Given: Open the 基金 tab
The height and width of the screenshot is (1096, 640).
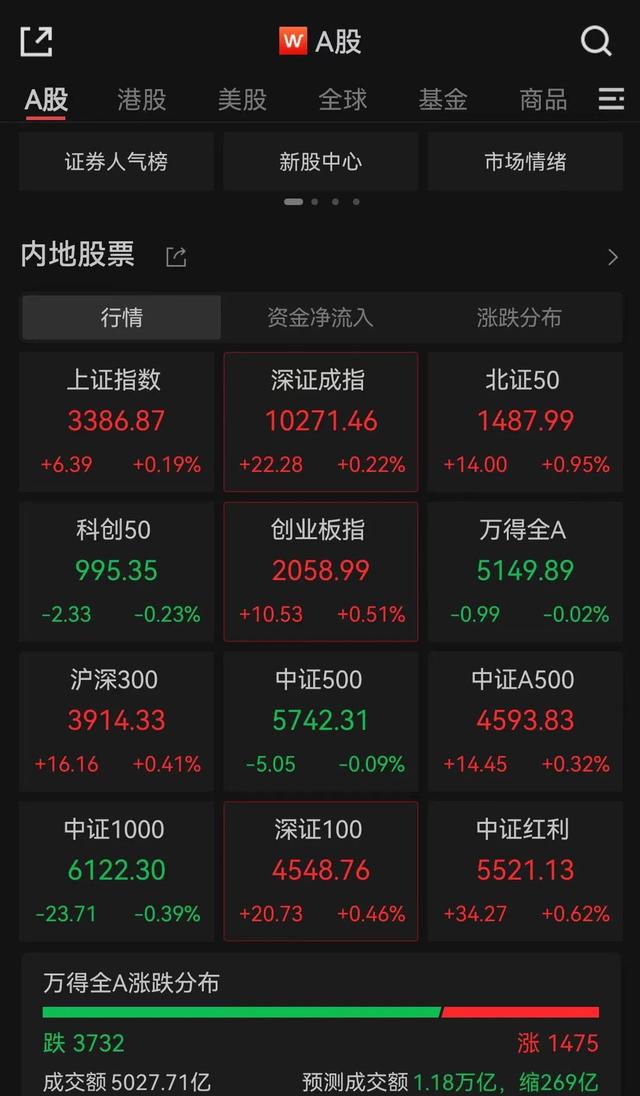Looking at the screenshot, I should point(443,99).
